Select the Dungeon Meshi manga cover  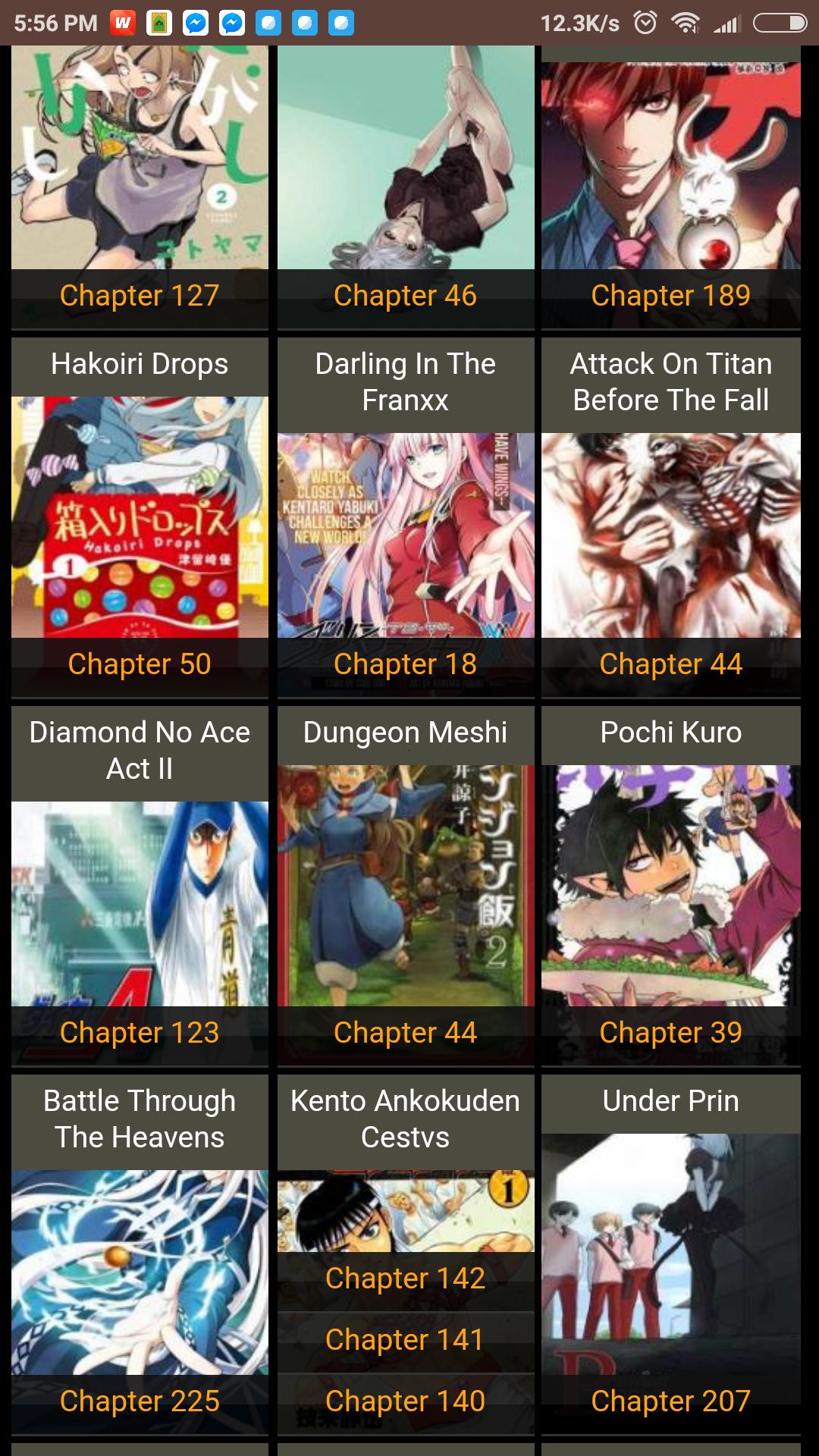(405, 885)
